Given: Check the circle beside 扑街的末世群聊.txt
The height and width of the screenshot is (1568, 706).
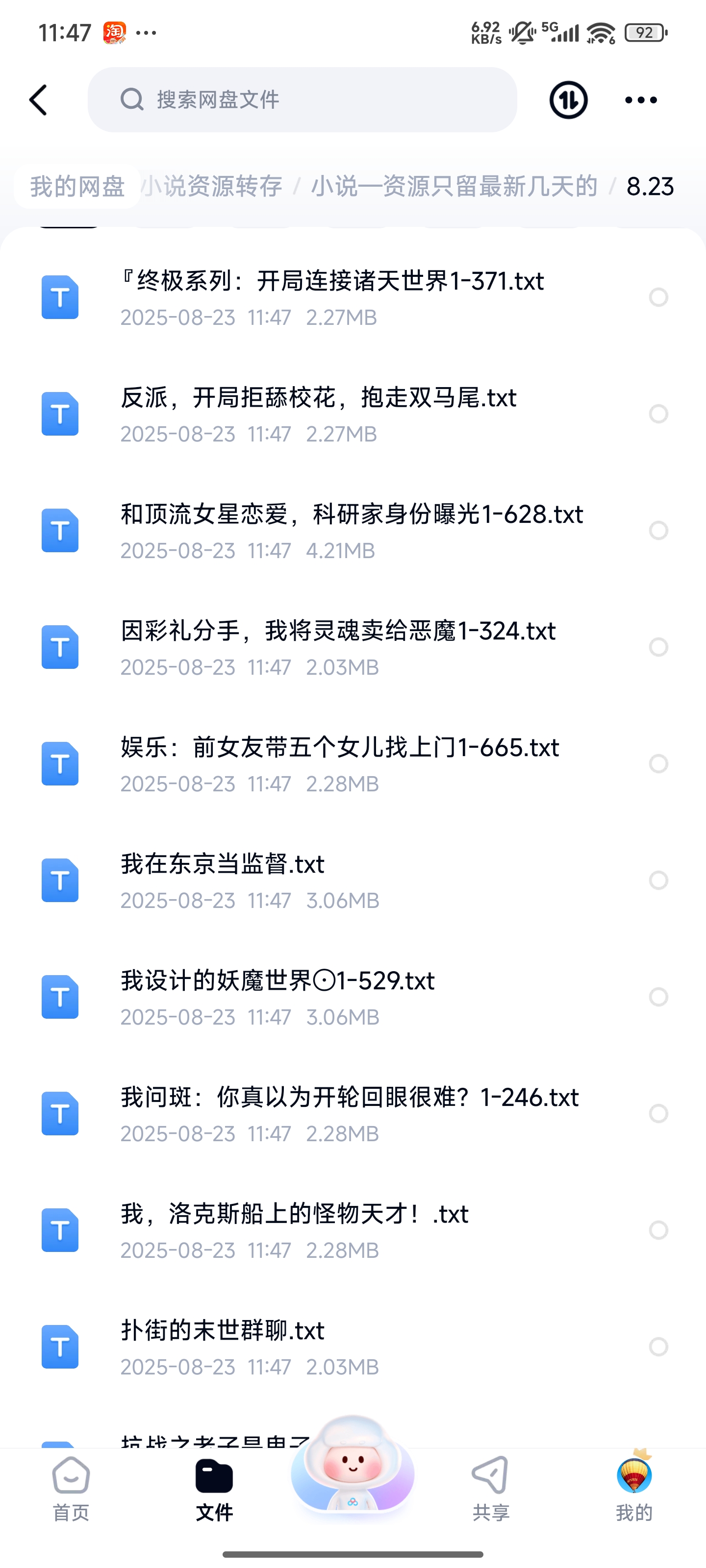Looking at the screenshot, I should pos(658,1347).
